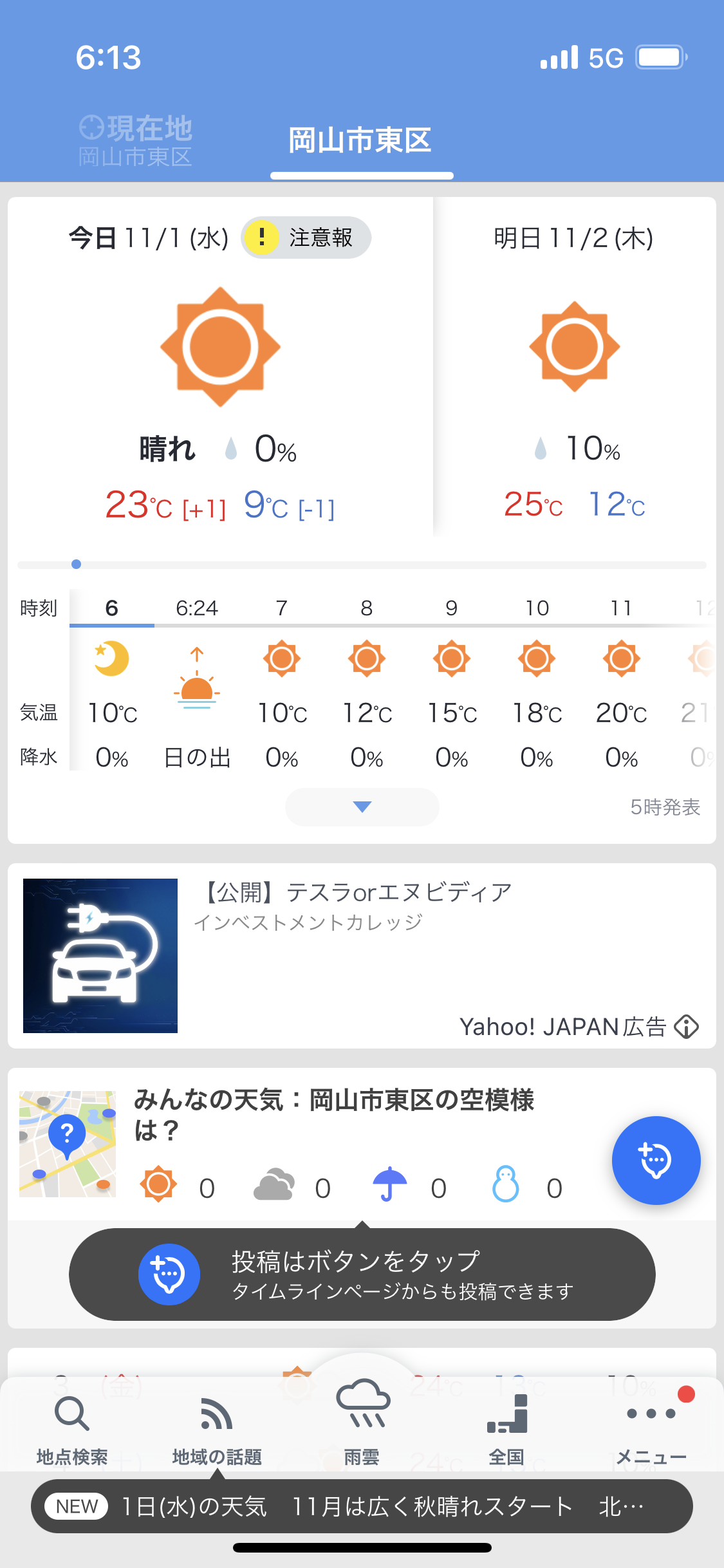Open the 注意報 warning badge

coord(306,238)
